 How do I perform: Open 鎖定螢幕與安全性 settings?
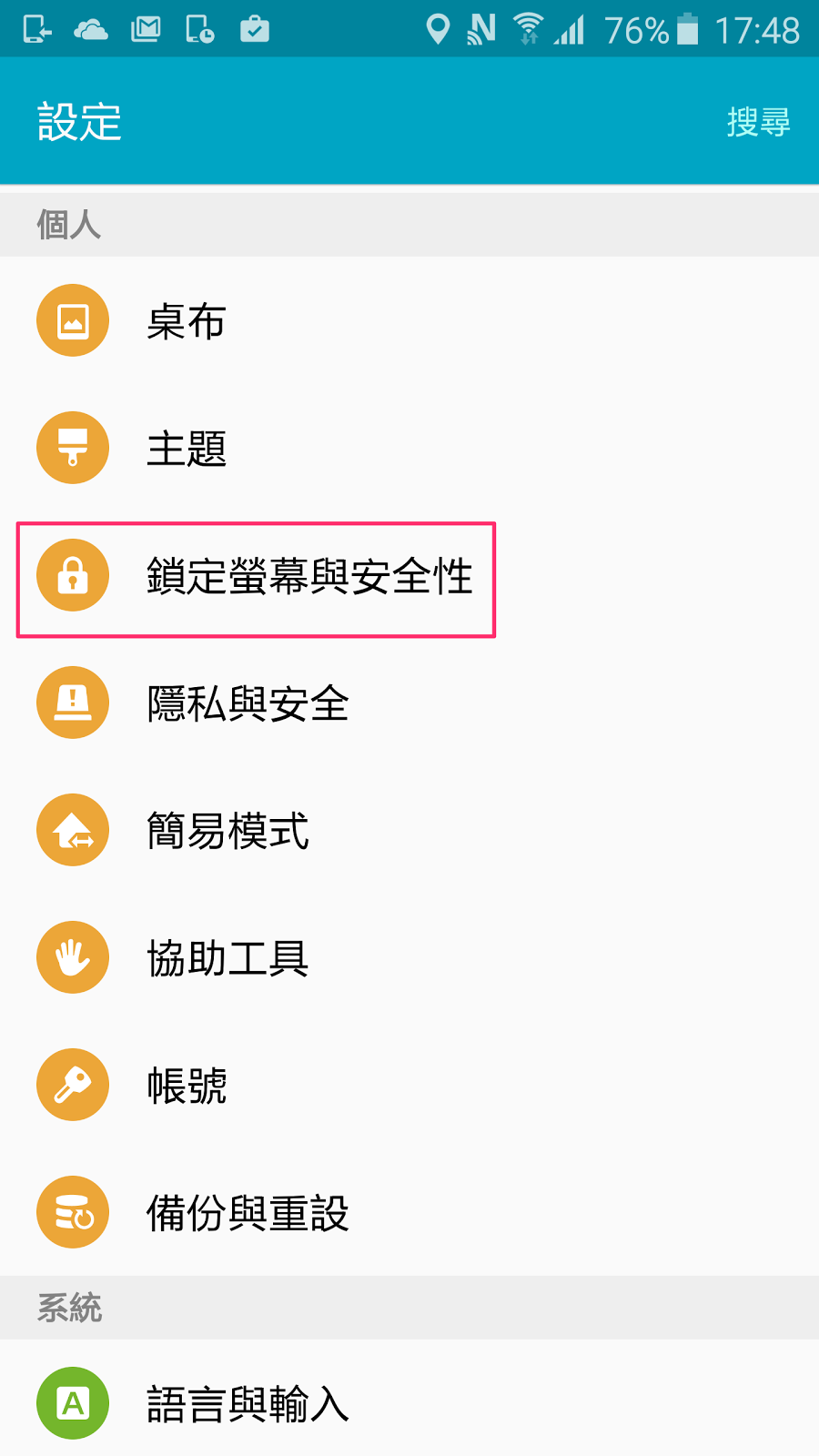(x=409, y=575)
